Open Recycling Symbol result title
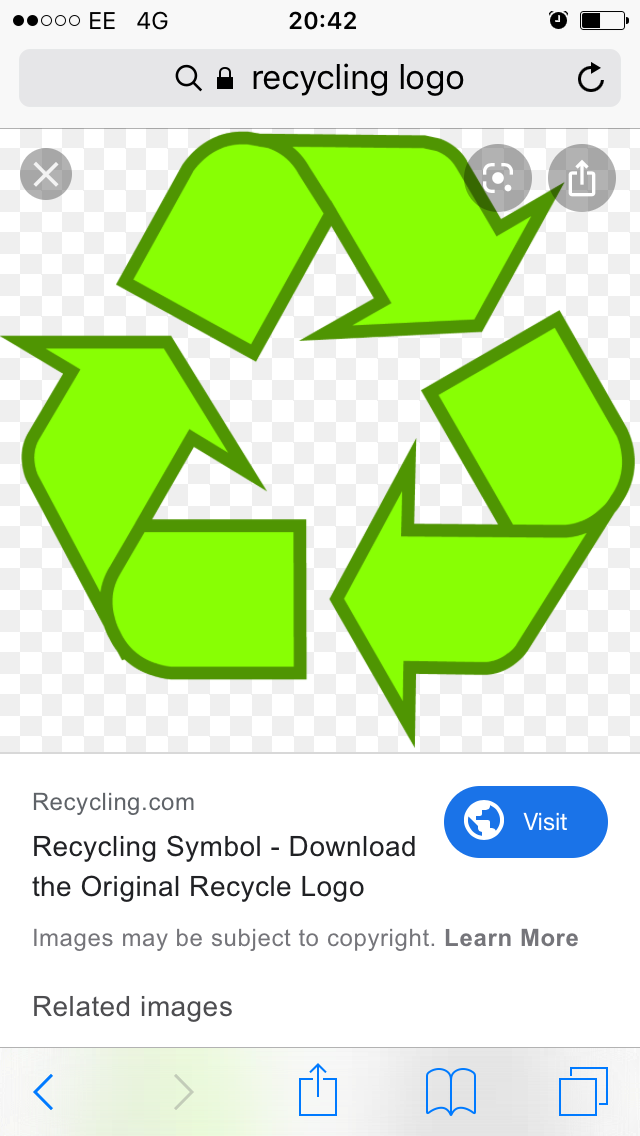Screen dimensions: 640x1136 (x=224, y=866)
